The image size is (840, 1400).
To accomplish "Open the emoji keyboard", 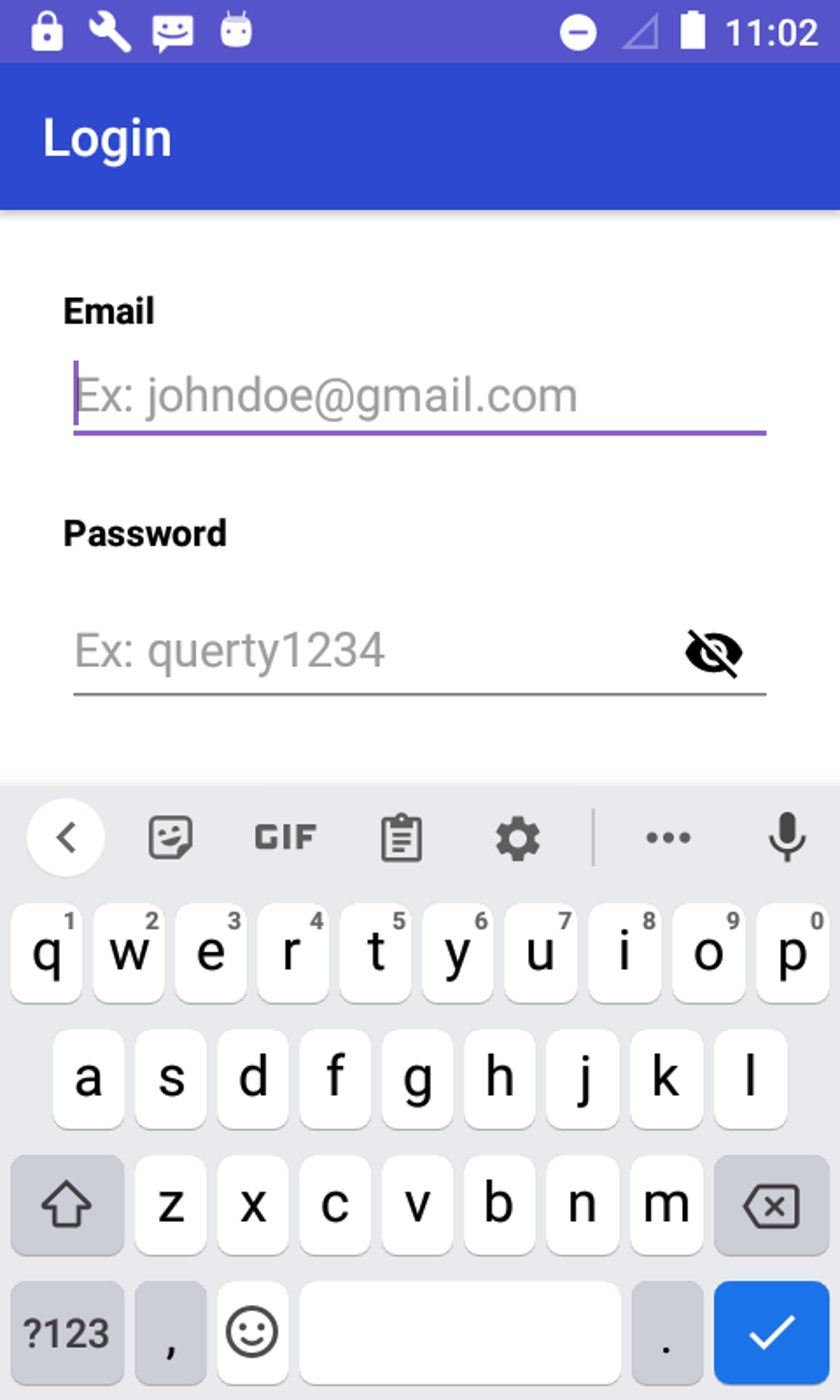I will pyautogui.click(x=252, y=1332).
